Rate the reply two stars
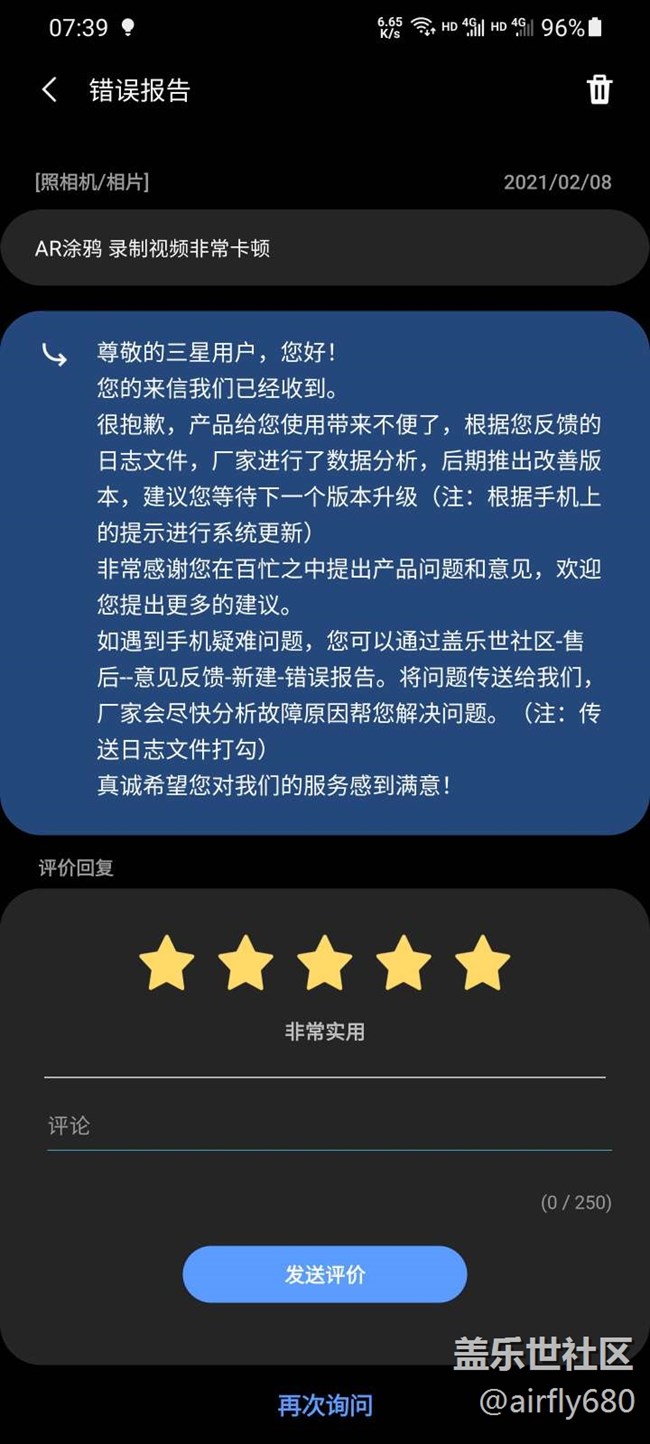 (245, 963)
